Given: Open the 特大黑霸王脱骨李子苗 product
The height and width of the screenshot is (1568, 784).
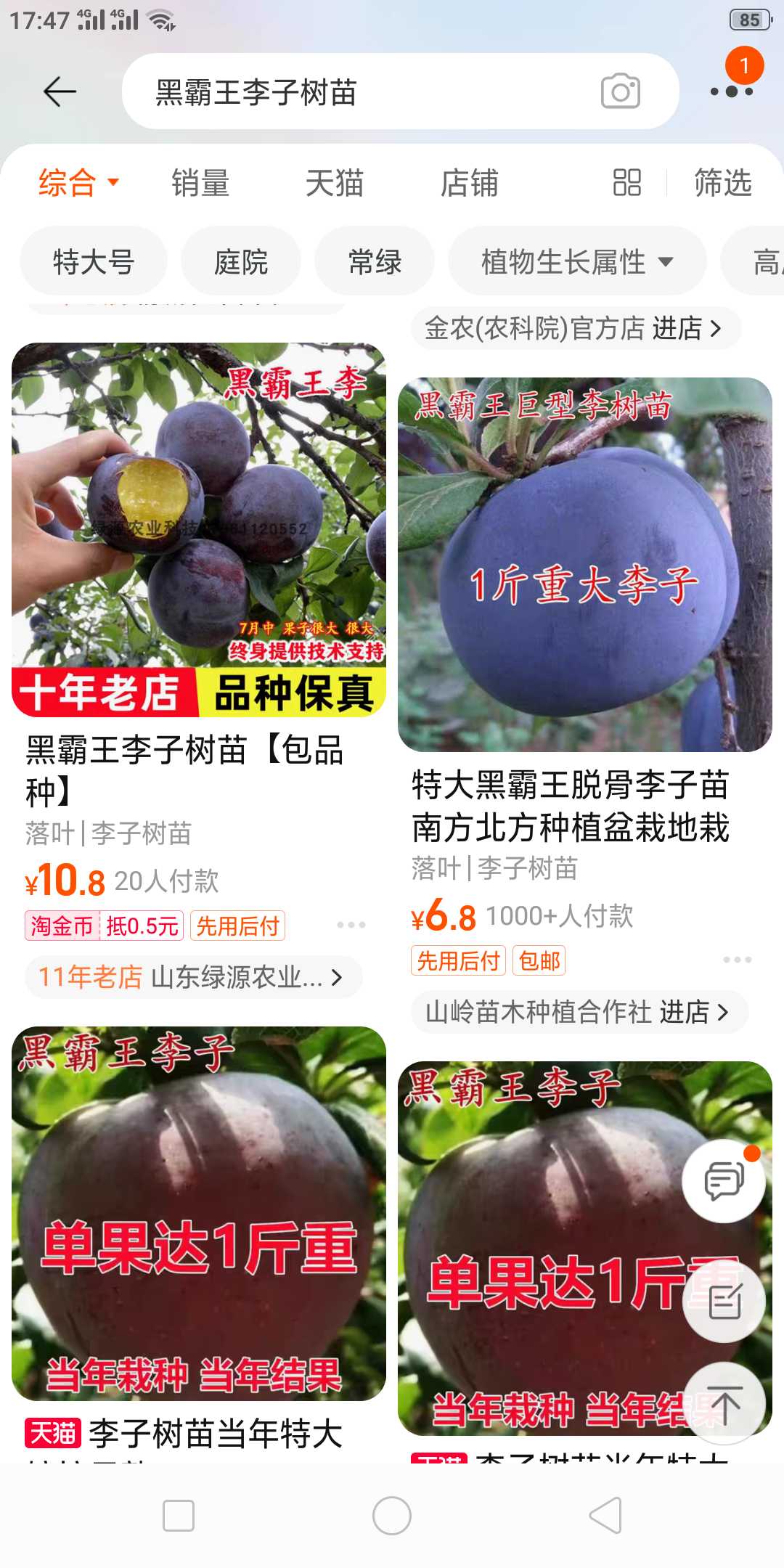Looking at the screenshot, I should tap(571, 805).
